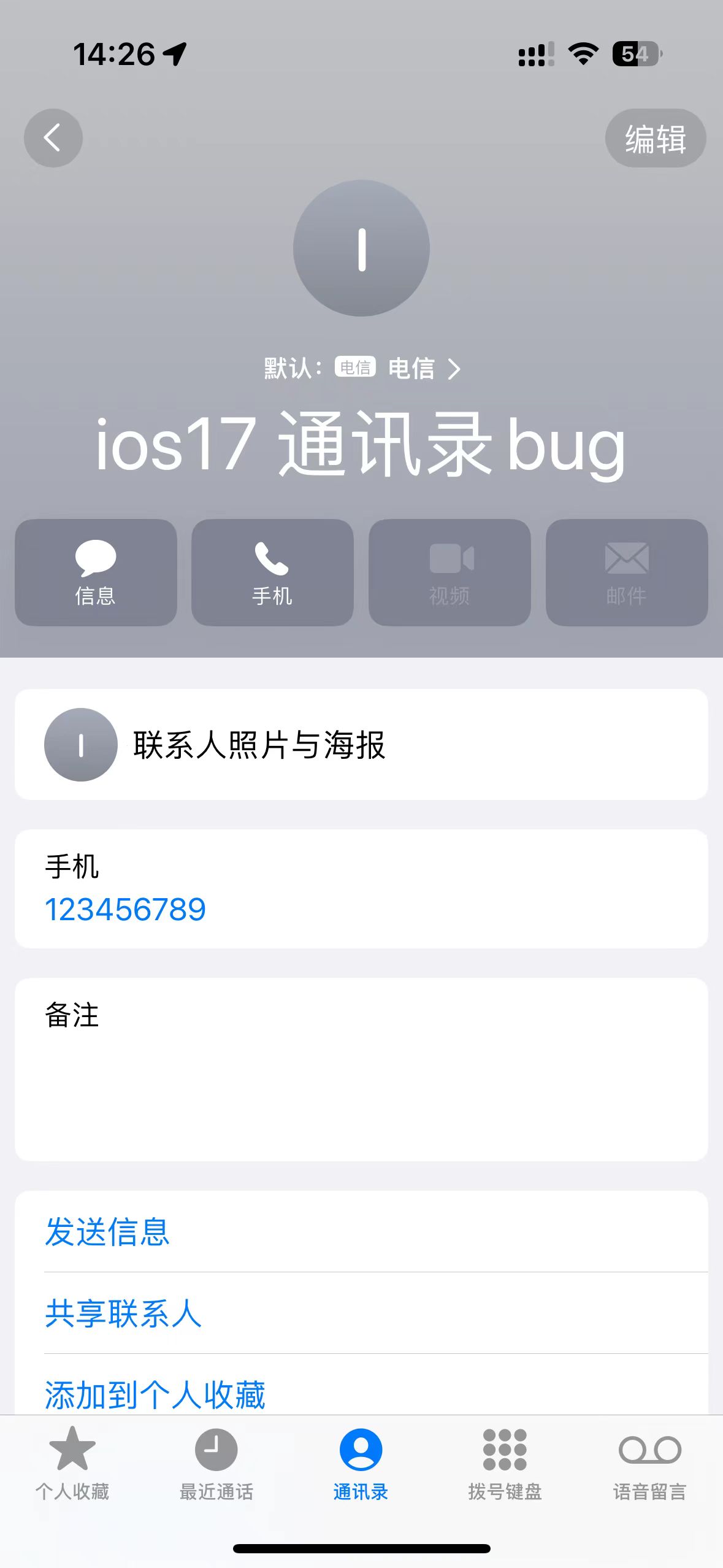723x1568 pixels.
Task: Open 联系人照片与海报
Action: click(x=361, y=745)
